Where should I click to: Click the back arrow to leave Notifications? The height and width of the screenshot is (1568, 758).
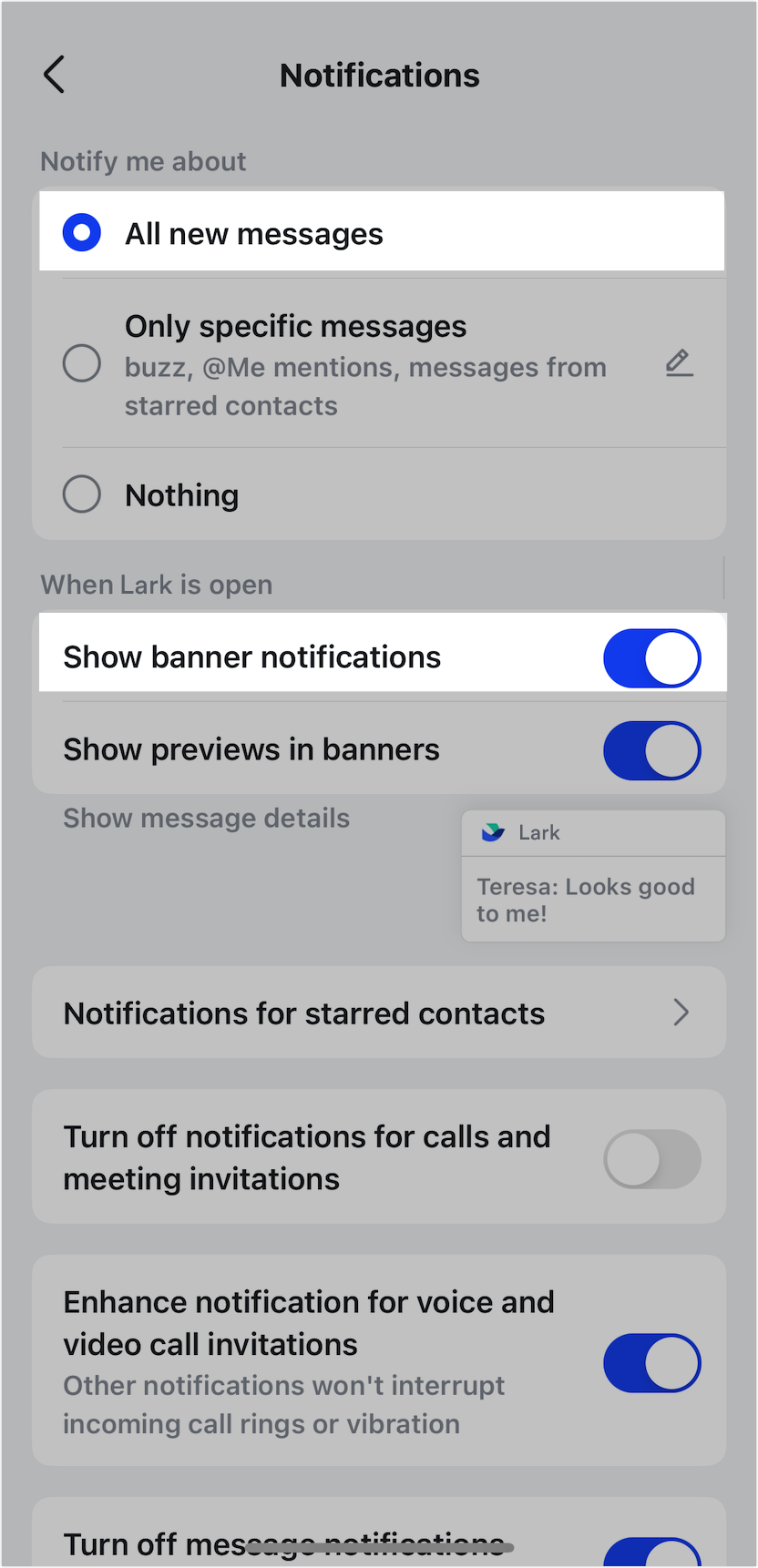click(x=54, y=75)
